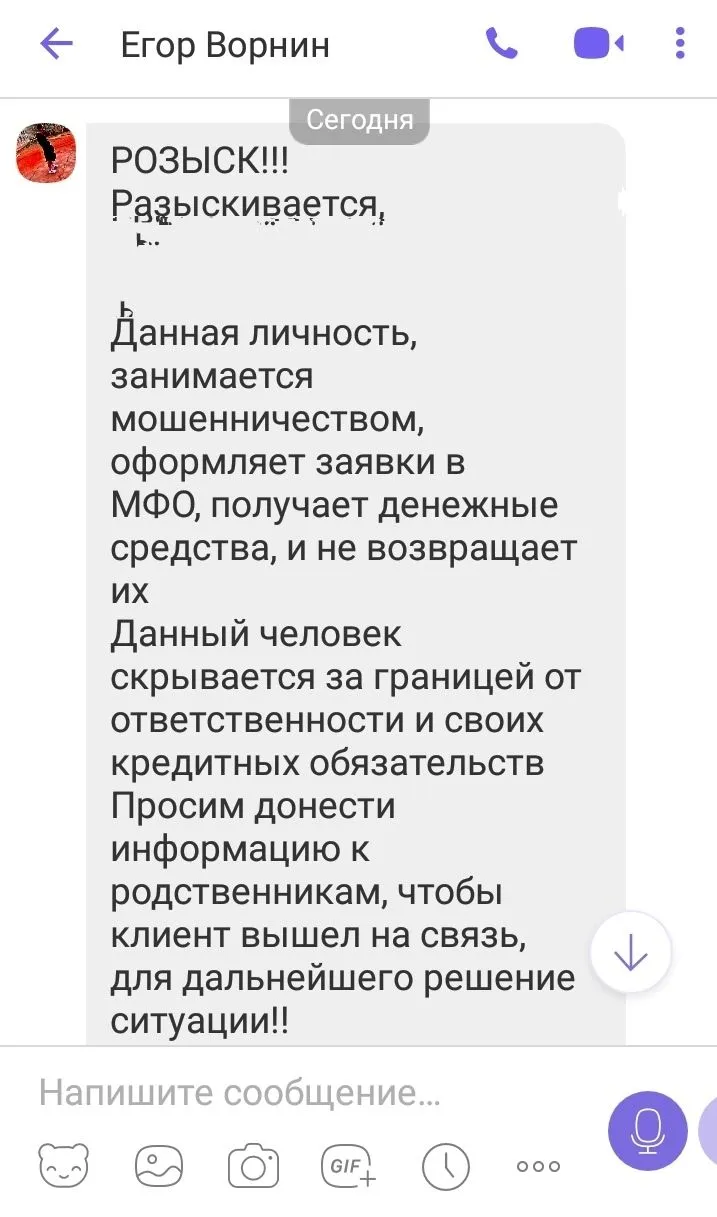Attach a photo from gallery

tap(159, 1166)
